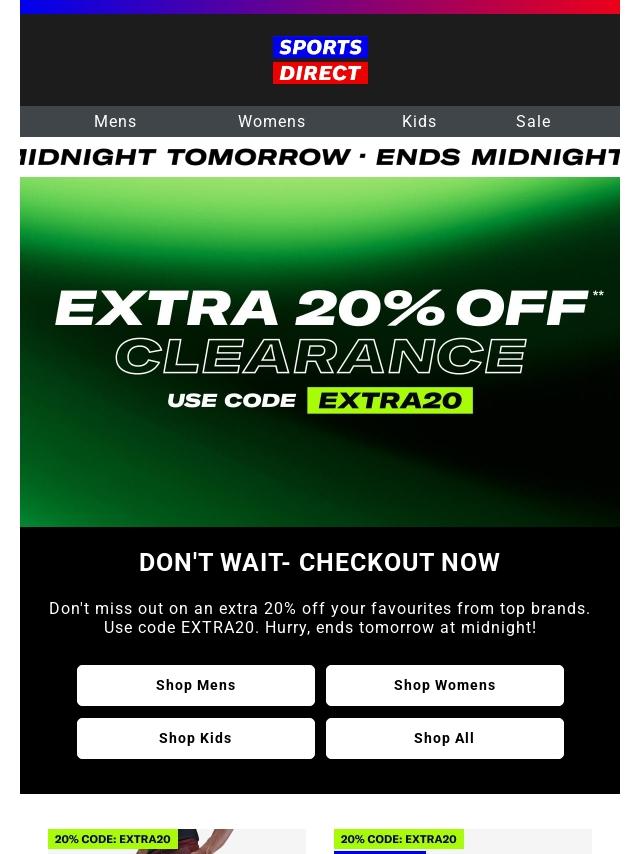Open the Sports Direct logo link

click(x=320, y=60)
